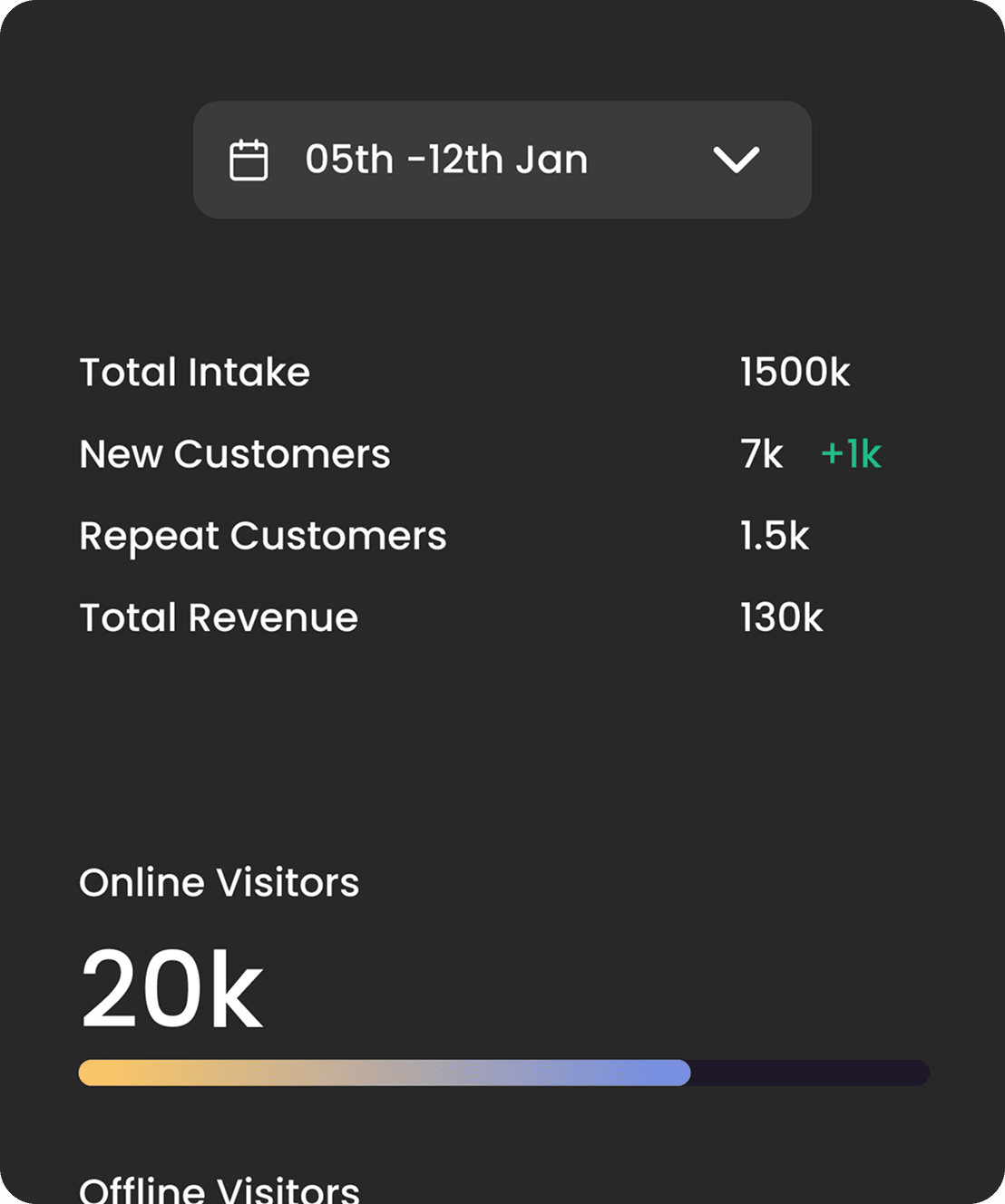This screenshot has height=1204, width=1005.
Task: Click the calendar icon in the date selector
Action: pyautogui.click(x=249, y=159)
